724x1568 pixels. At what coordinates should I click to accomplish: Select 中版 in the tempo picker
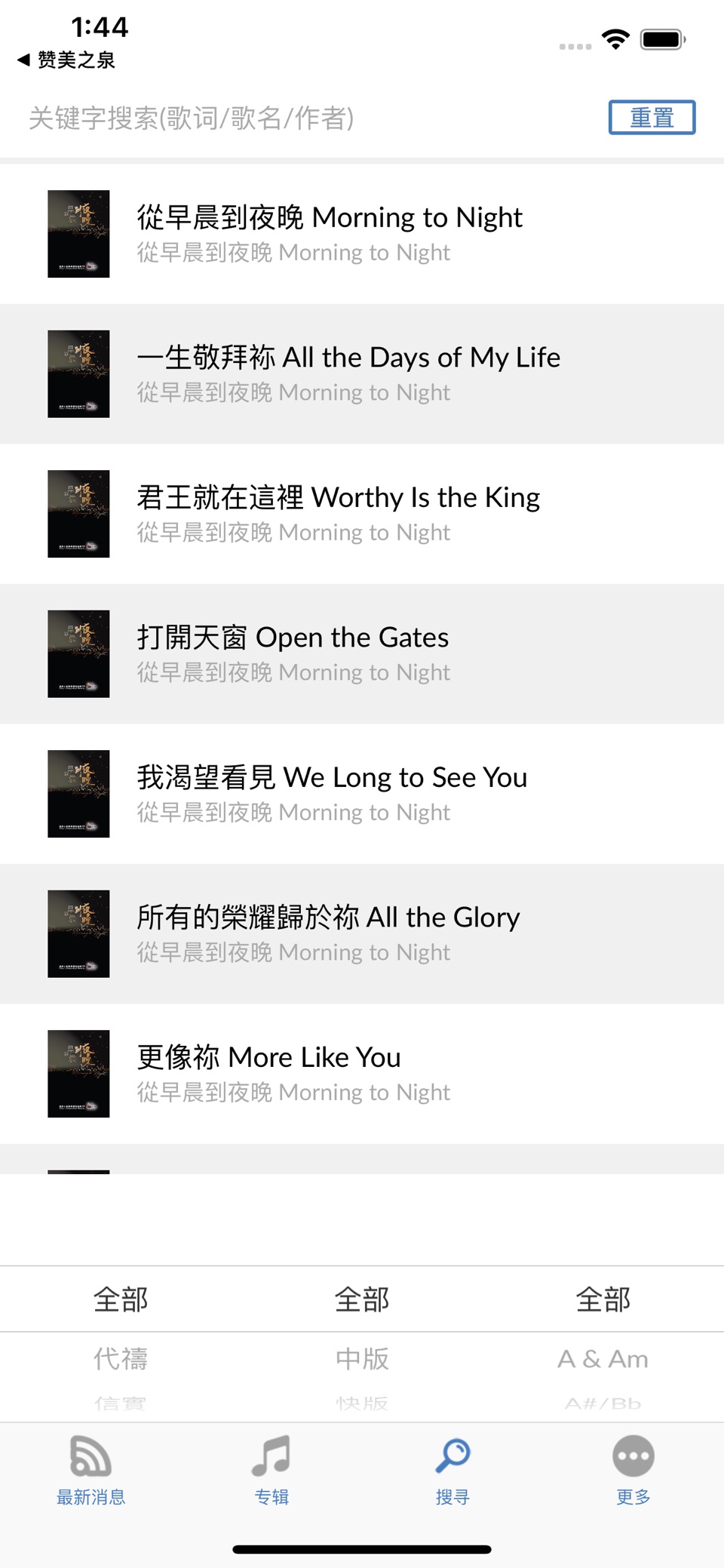(x=362, y=1358)
